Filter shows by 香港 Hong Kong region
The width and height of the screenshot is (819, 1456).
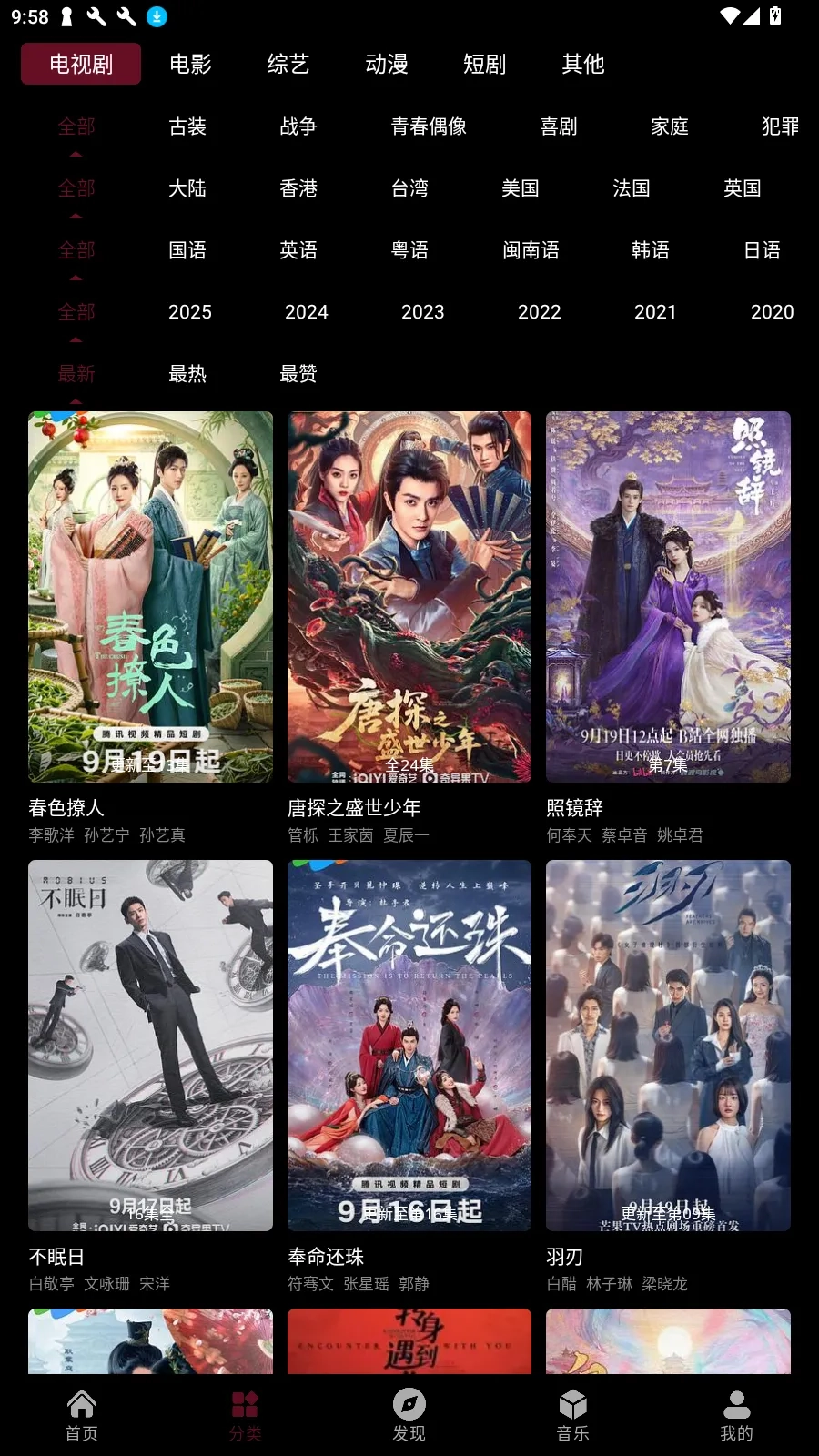pyautogui.click(x=298, y=188)
